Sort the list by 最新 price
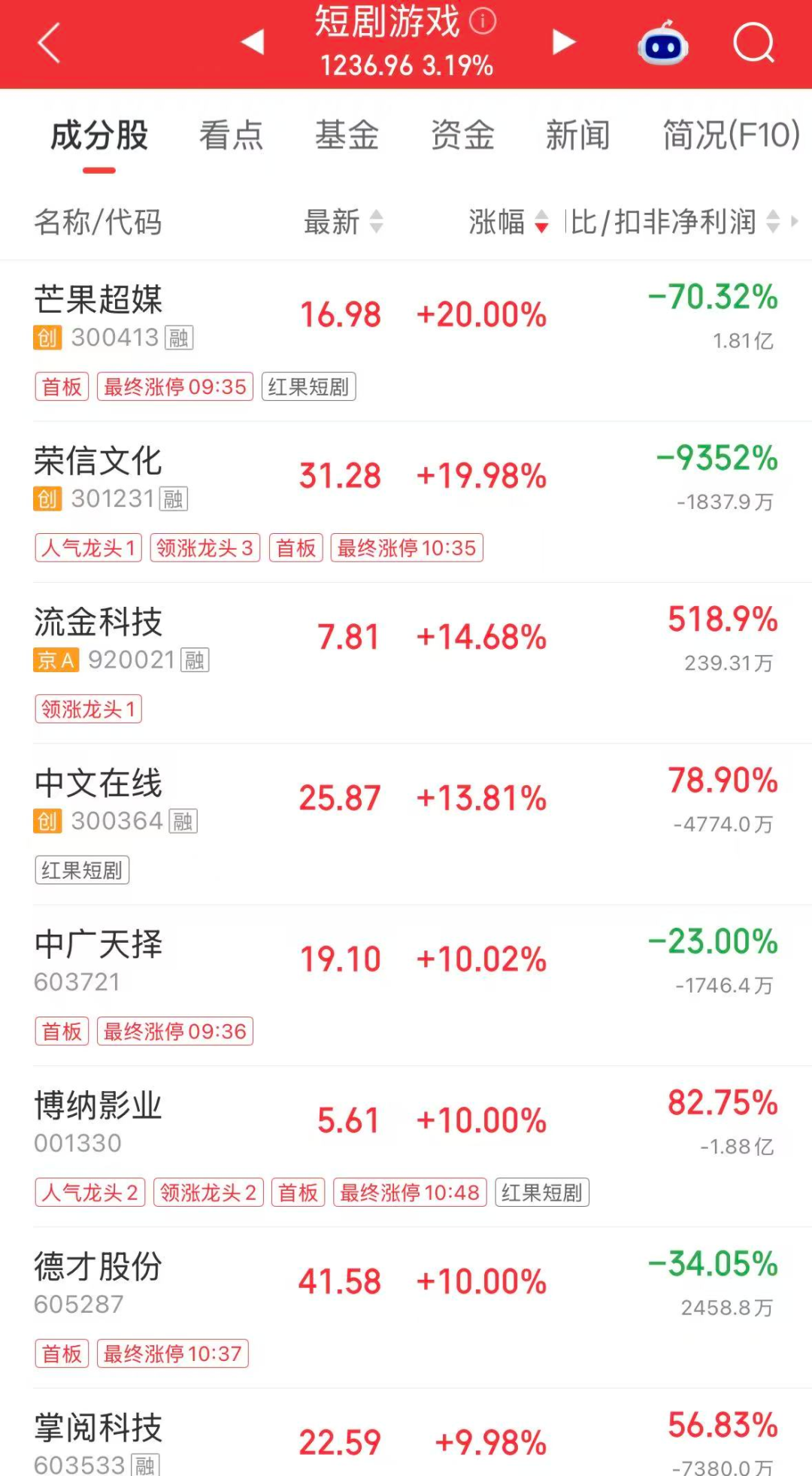 point(343,222)
